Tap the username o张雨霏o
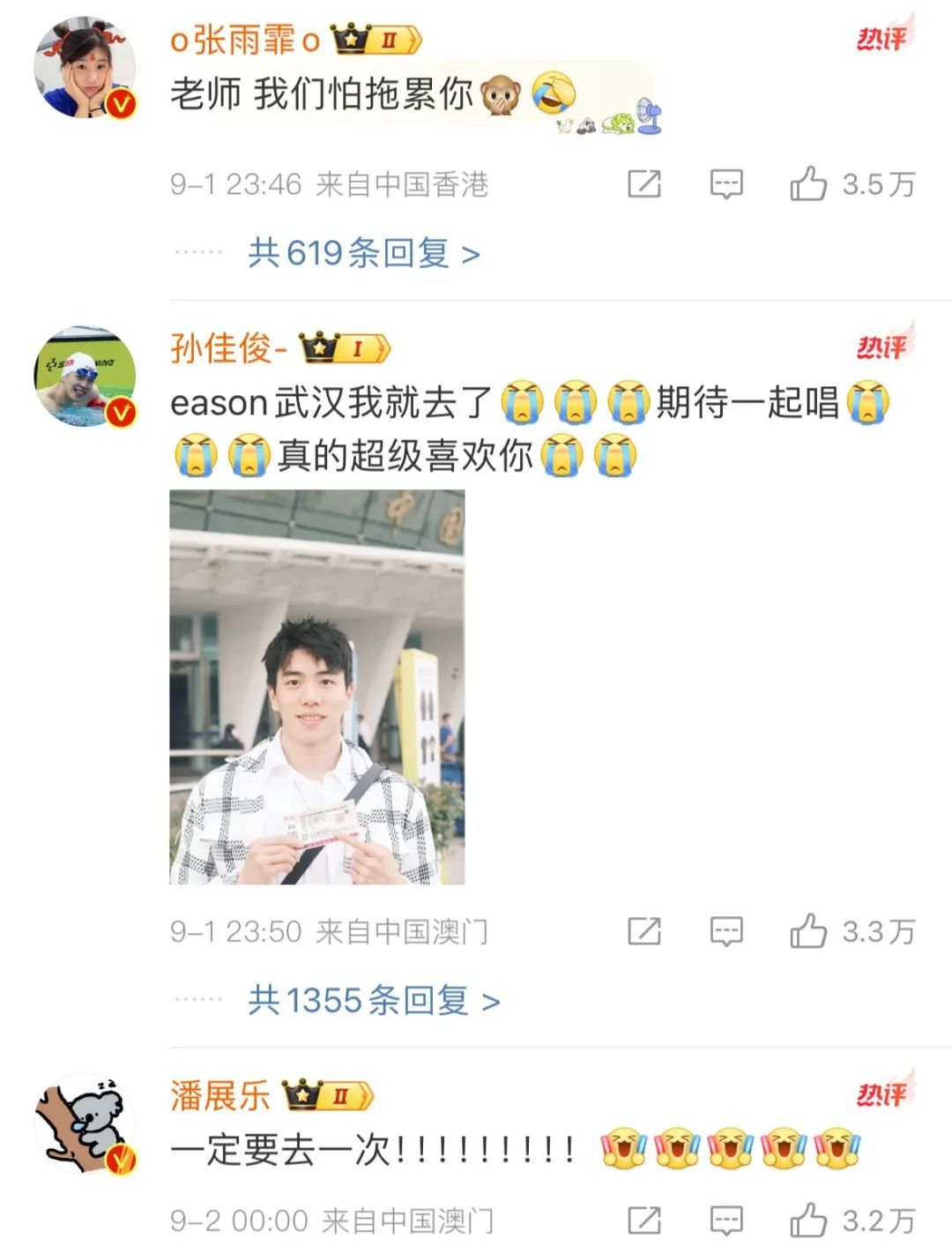The width and height of the screenshot is (952, 1254). tap(244, 41)
